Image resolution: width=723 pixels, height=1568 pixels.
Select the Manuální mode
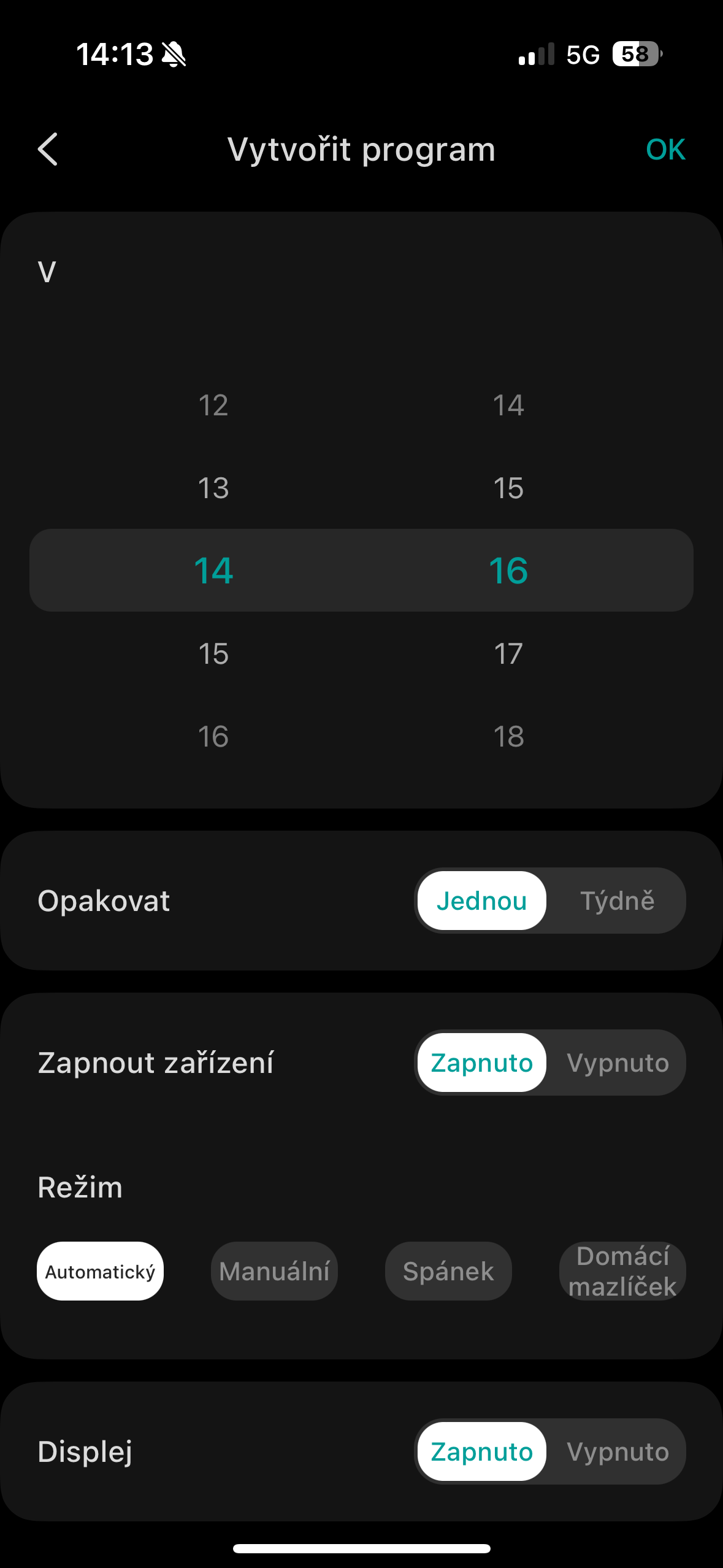(274, 1270)
